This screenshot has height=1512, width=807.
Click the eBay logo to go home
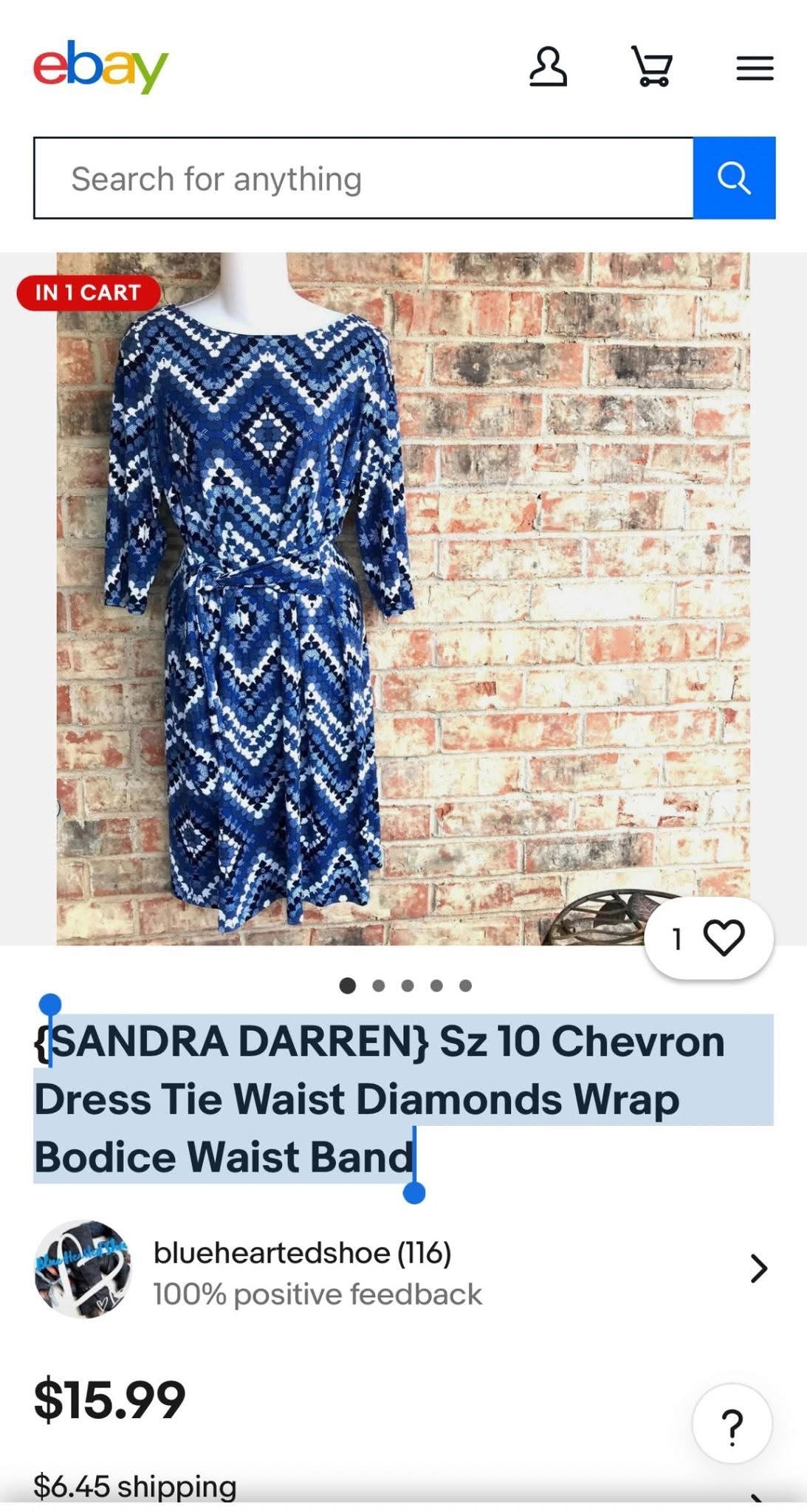100,66
